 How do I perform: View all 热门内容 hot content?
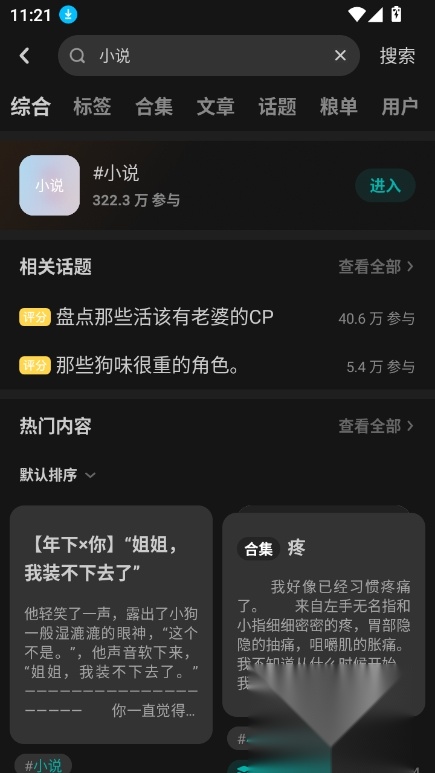[376, 426]
